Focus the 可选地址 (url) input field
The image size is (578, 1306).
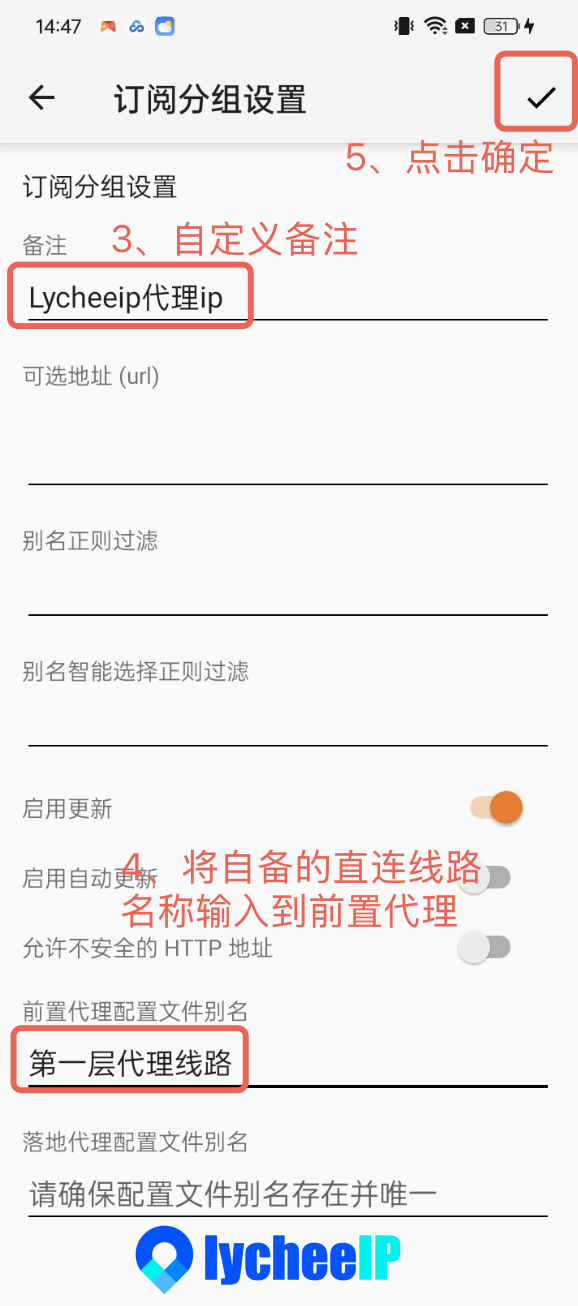pos(287,446)
